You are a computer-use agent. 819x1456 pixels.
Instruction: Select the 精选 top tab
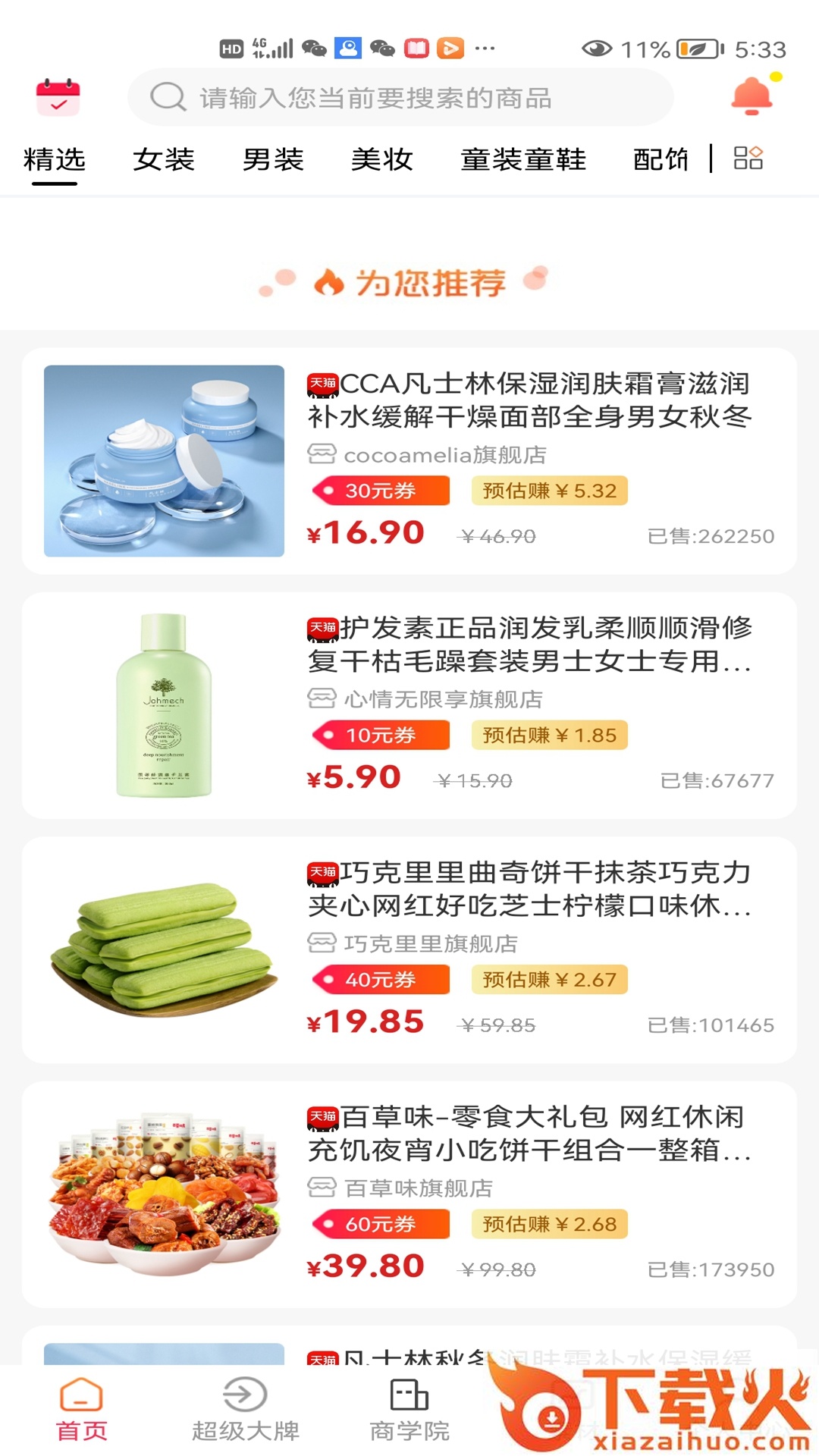click(55, 160)
